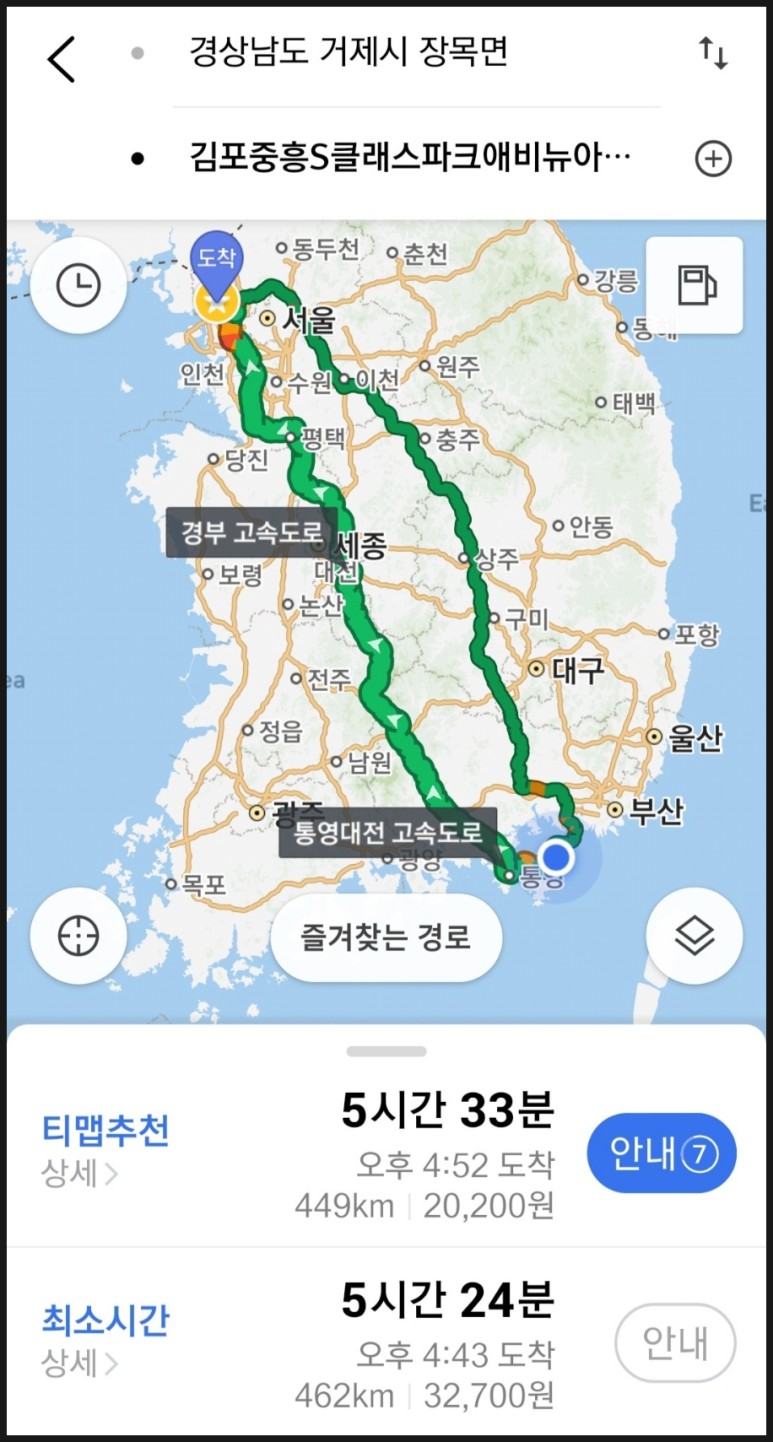Start guidance for the 최소시간 route
773x1442 pixels.
point(675,1343)
